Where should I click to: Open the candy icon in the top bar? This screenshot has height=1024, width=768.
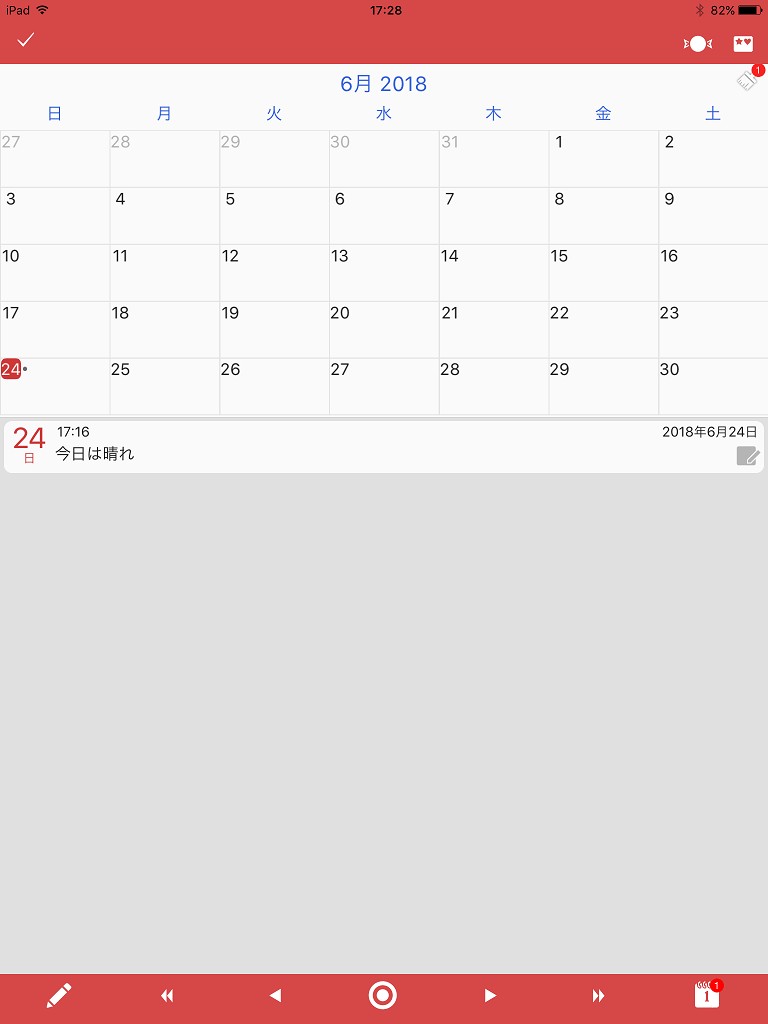pyautogui.click(x=697, y=44)
